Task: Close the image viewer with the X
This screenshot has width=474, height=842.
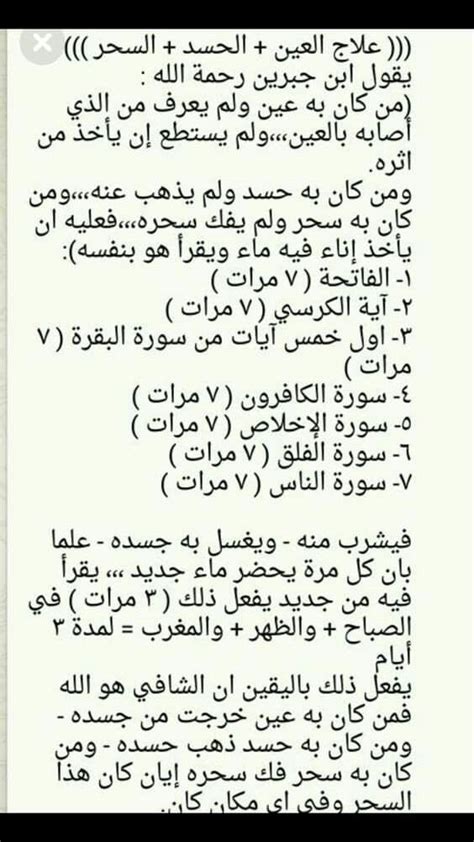Action: point(41,43)
